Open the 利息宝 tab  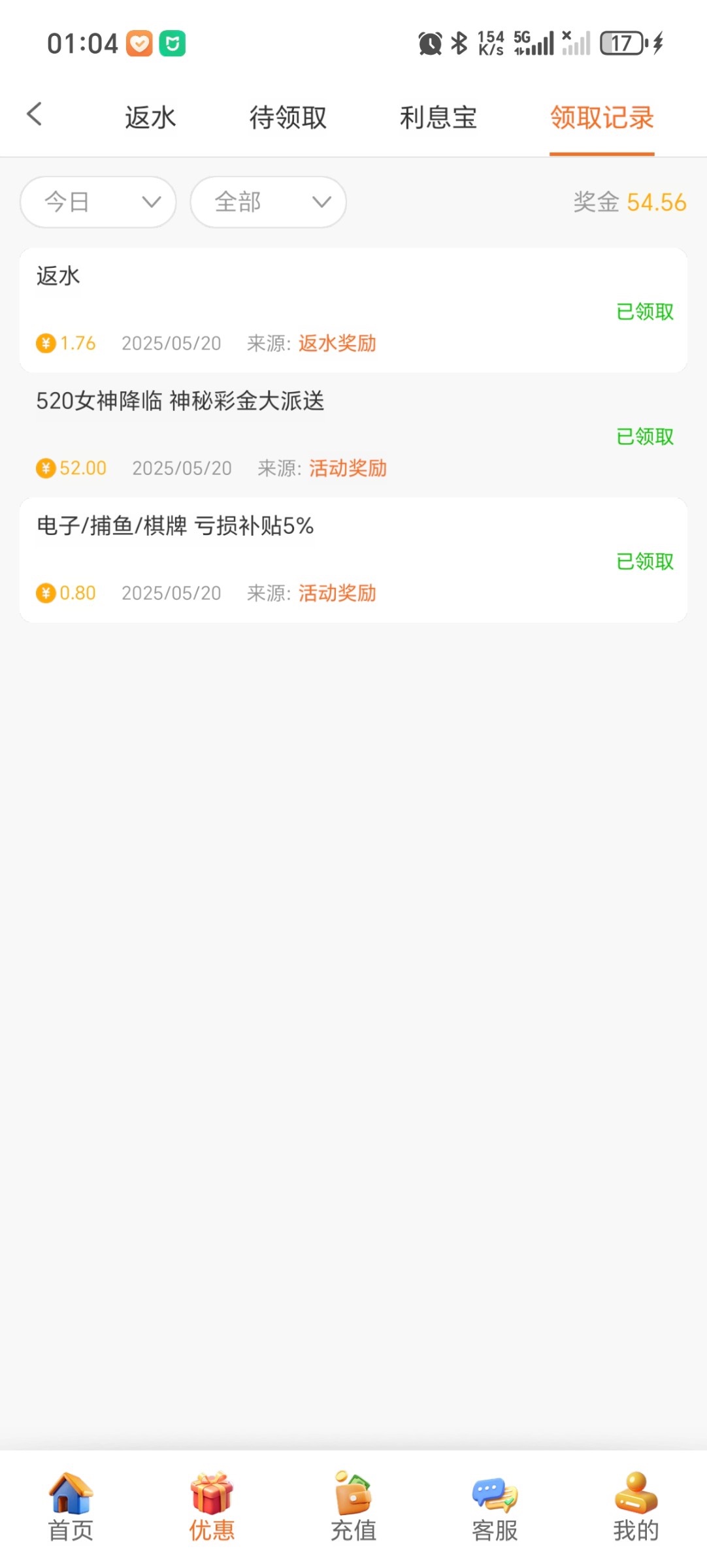438,117
